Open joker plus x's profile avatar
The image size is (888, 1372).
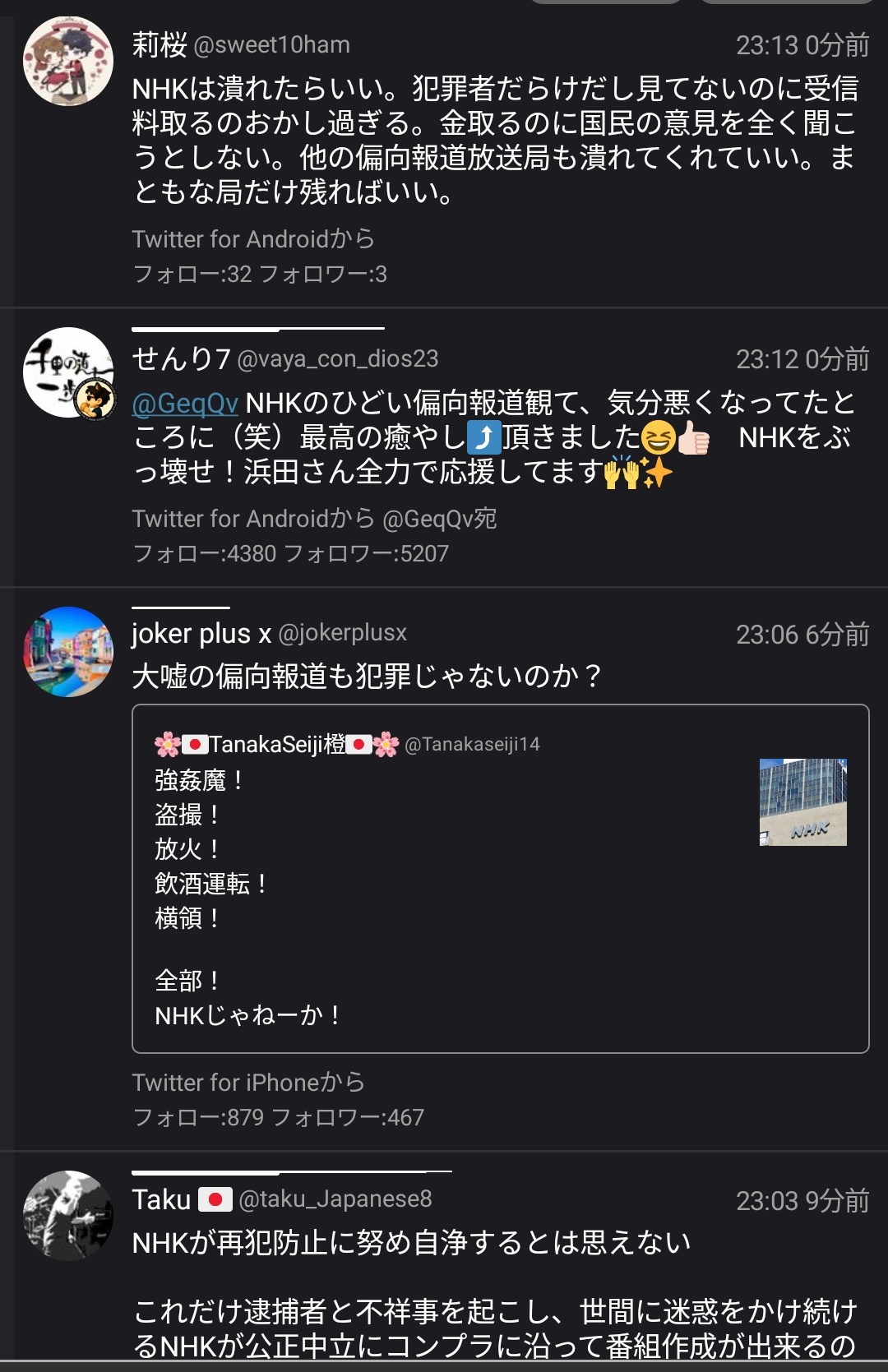[67, 652]
